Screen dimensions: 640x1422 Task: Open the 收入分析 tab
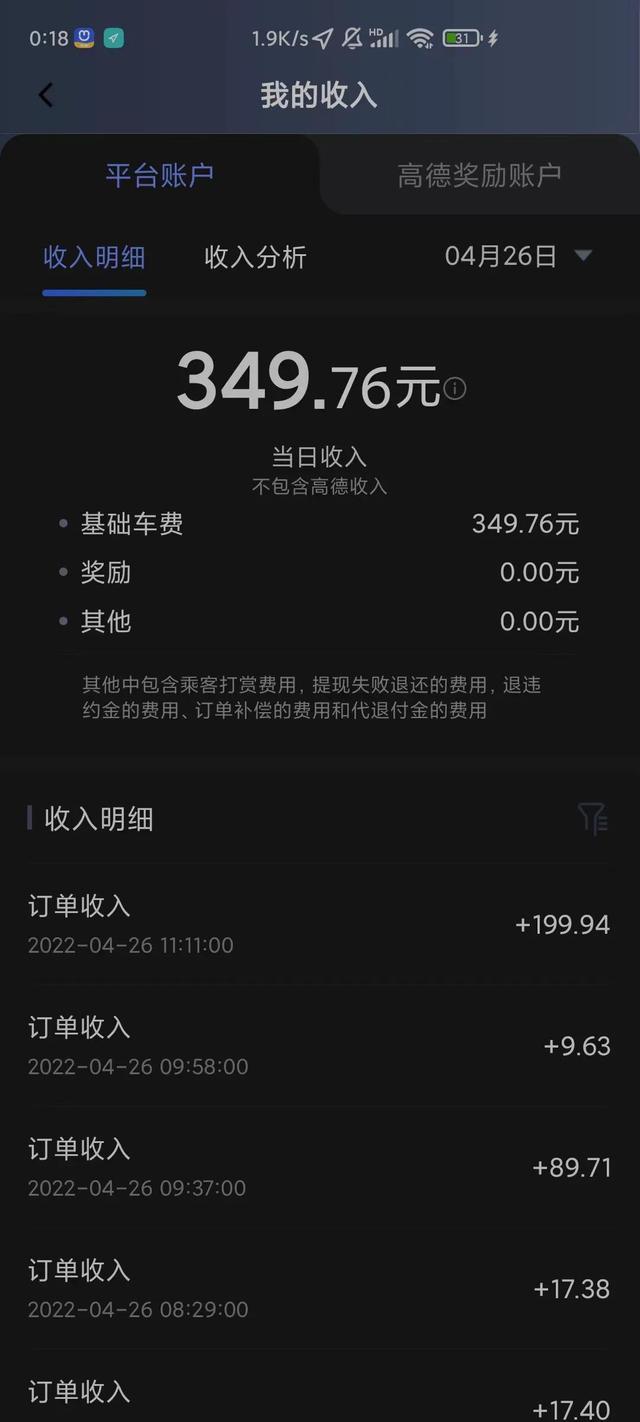point(255,258)
